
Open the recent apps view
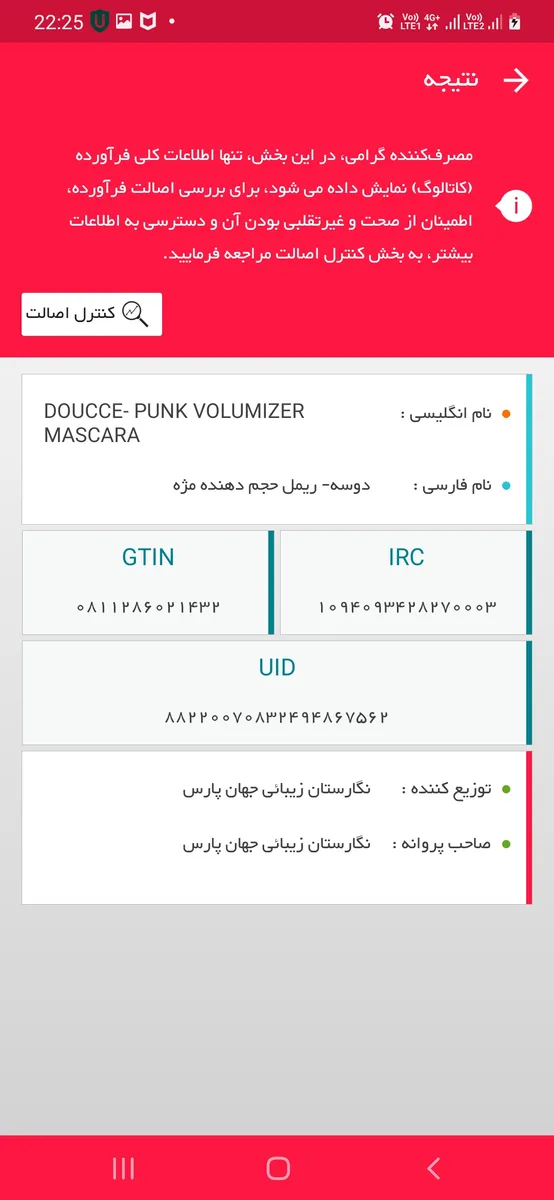click(x=123, y=1168)
